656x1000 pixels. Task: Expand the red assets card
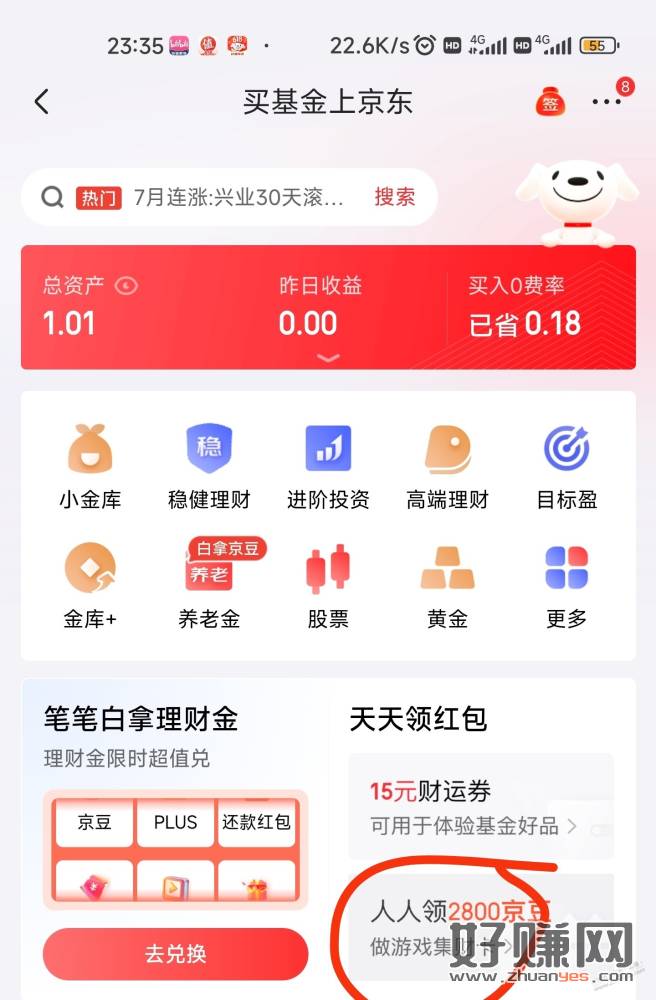click(x=328, y=357)
